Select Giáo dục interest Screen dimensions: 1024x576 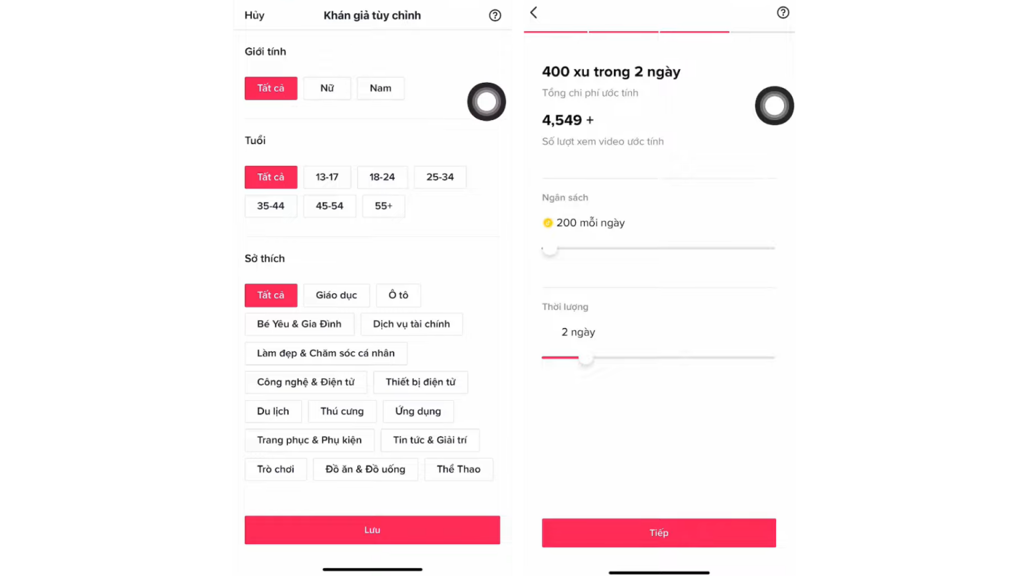tap(336, 295)
